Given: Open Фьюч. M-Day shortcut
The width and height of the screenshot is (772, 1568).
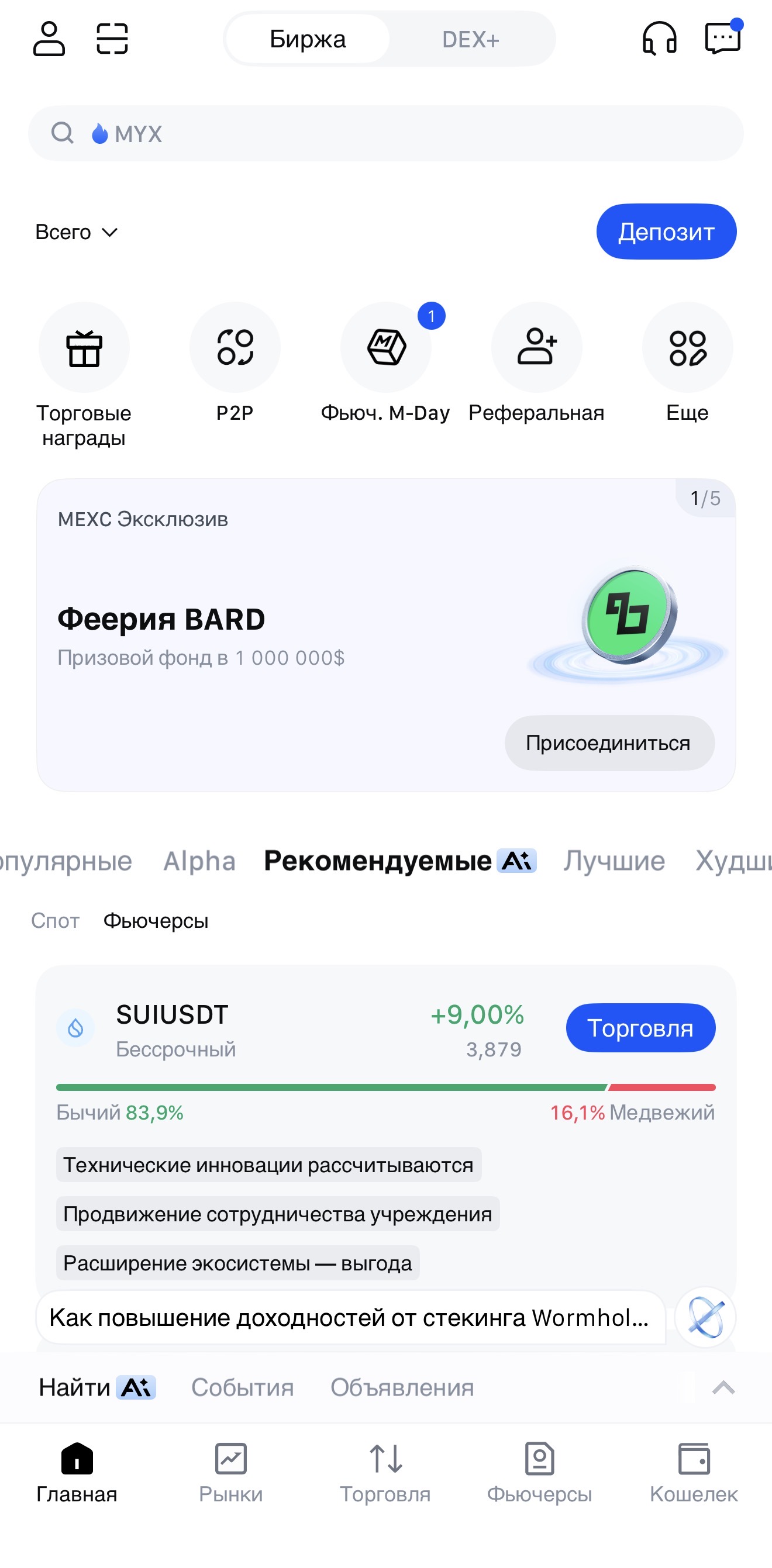Looking at the screenshot, I should 385,348.
